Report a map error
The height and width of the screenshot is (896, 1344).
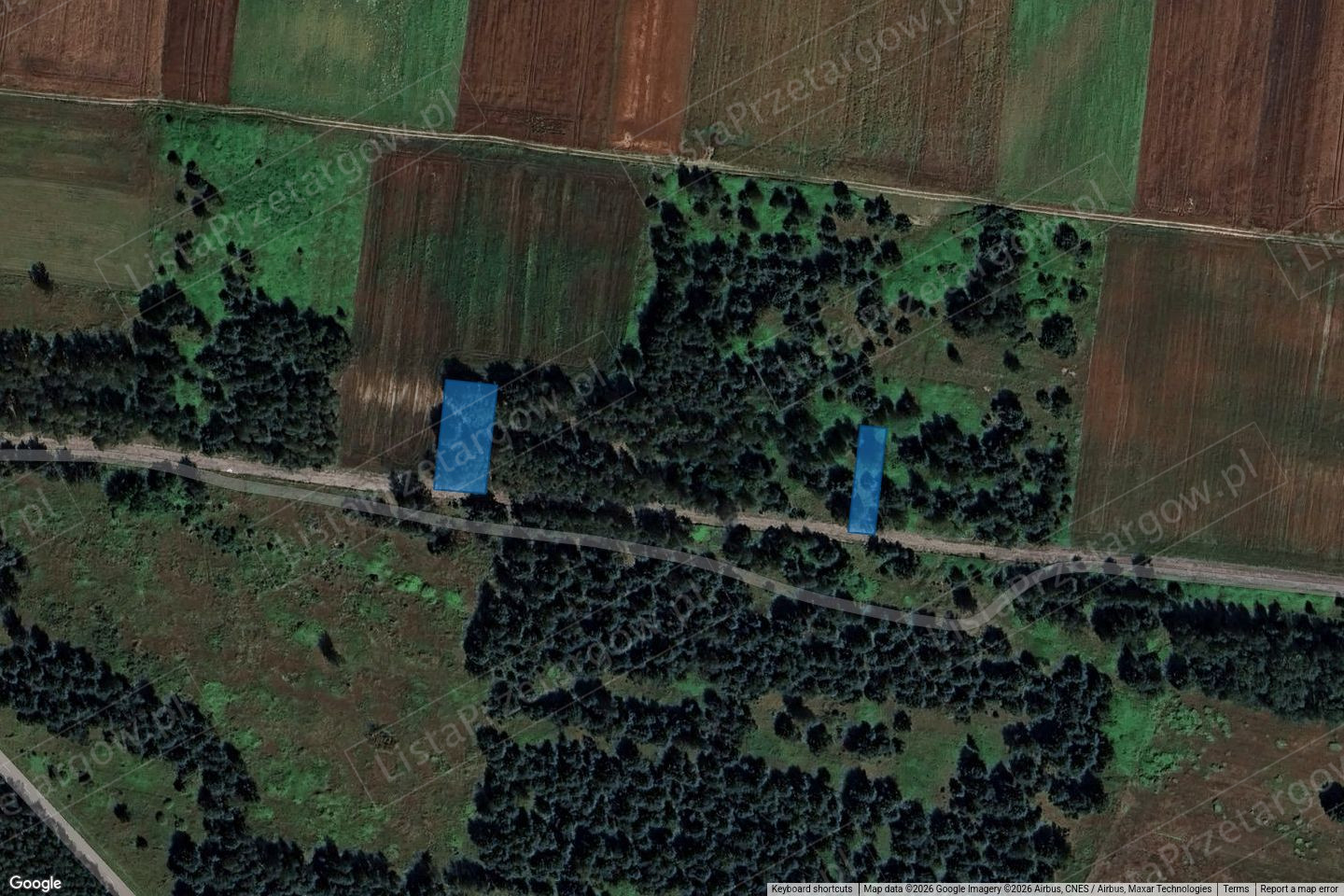point(1300,889)
